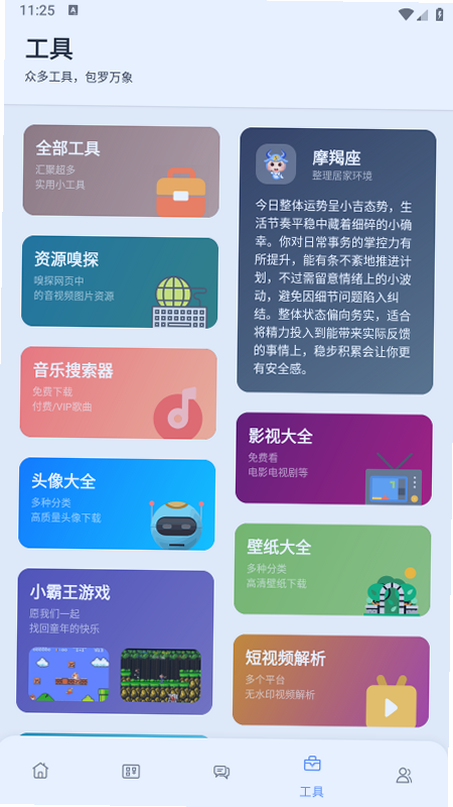Open the 音乐搜索器 card
The width and height of the screenshot is (453, 807).
click(118, 393)
